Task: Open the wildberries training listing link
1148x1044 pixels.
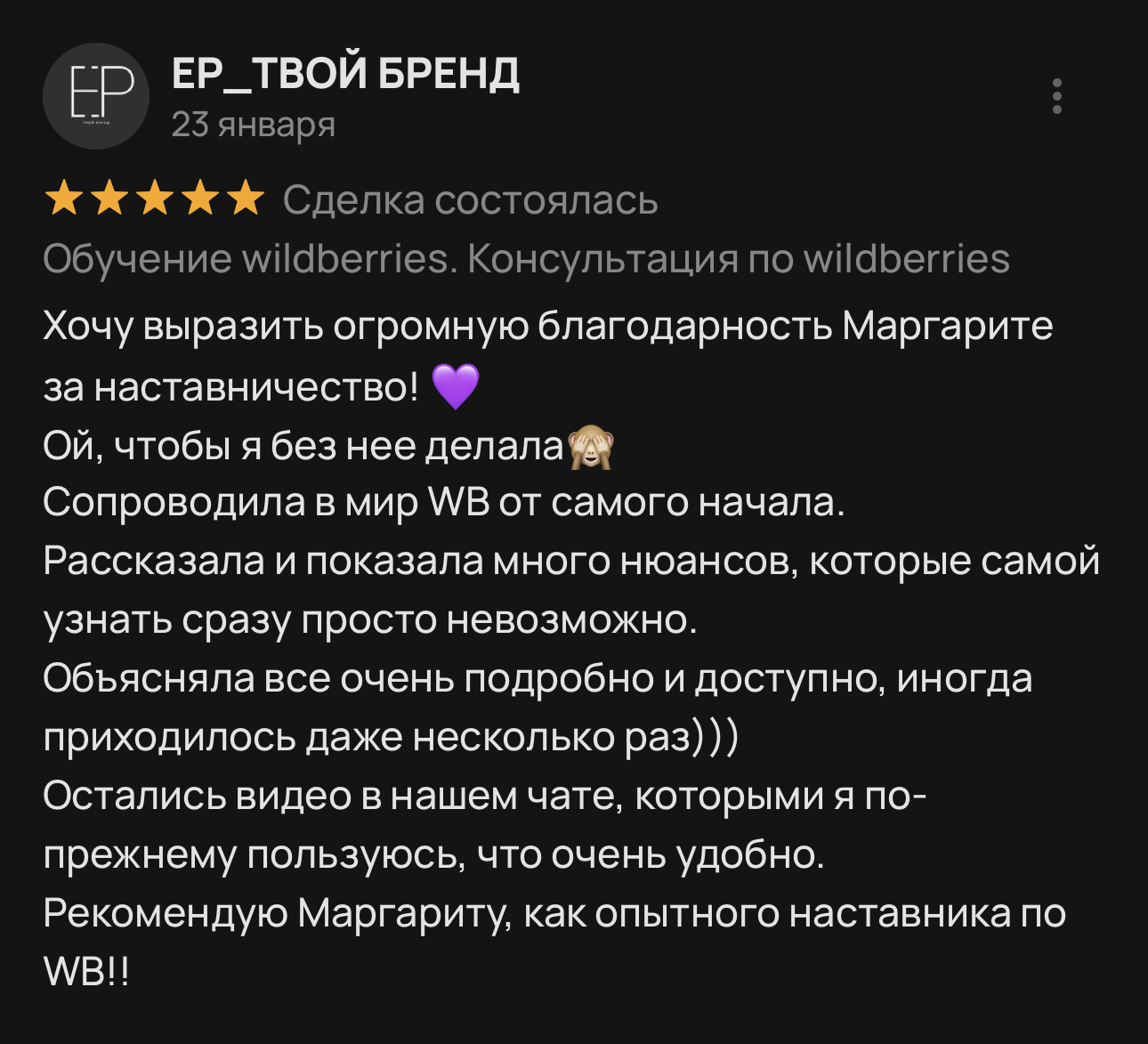Action: point(526,259)
